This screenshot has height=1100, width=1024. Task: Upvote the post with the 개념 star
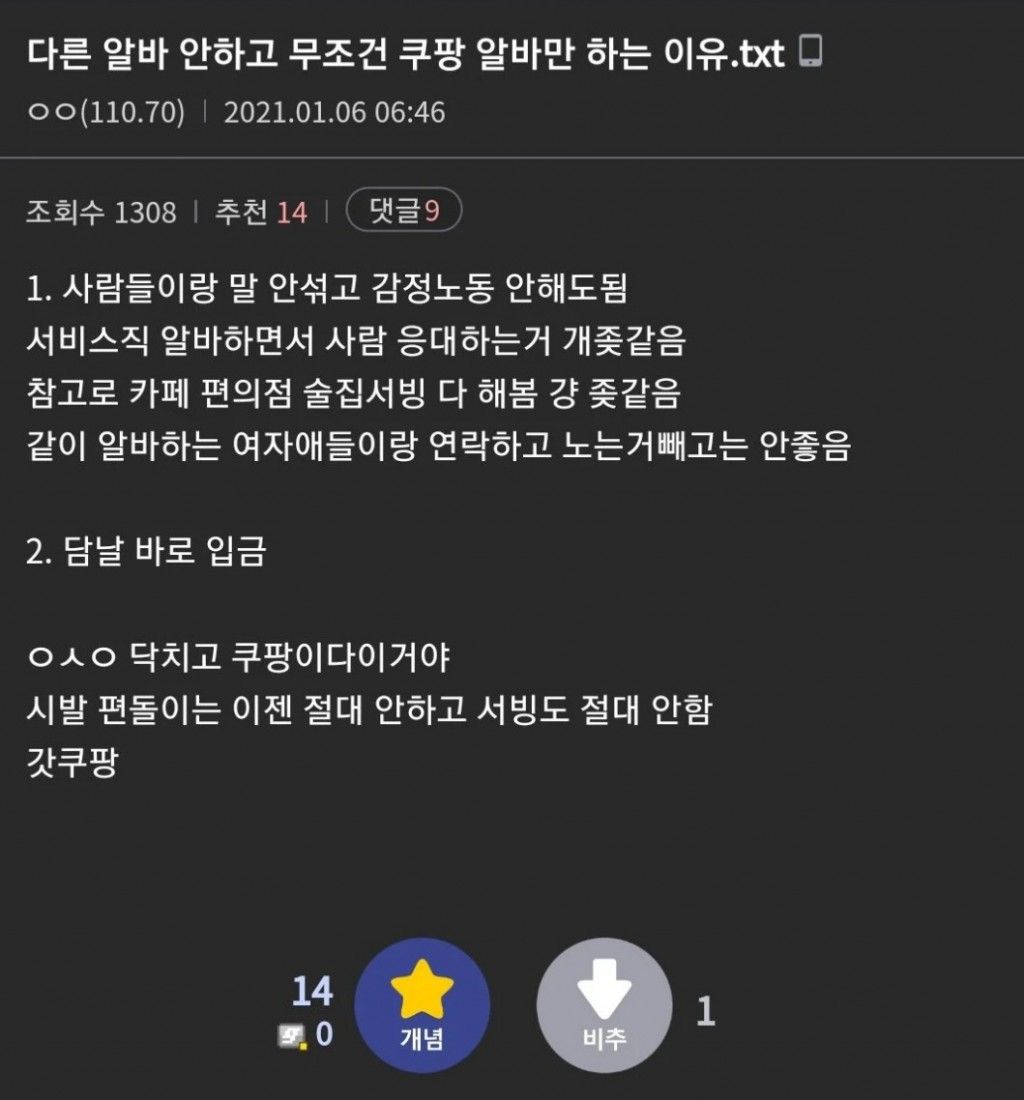422,1005
